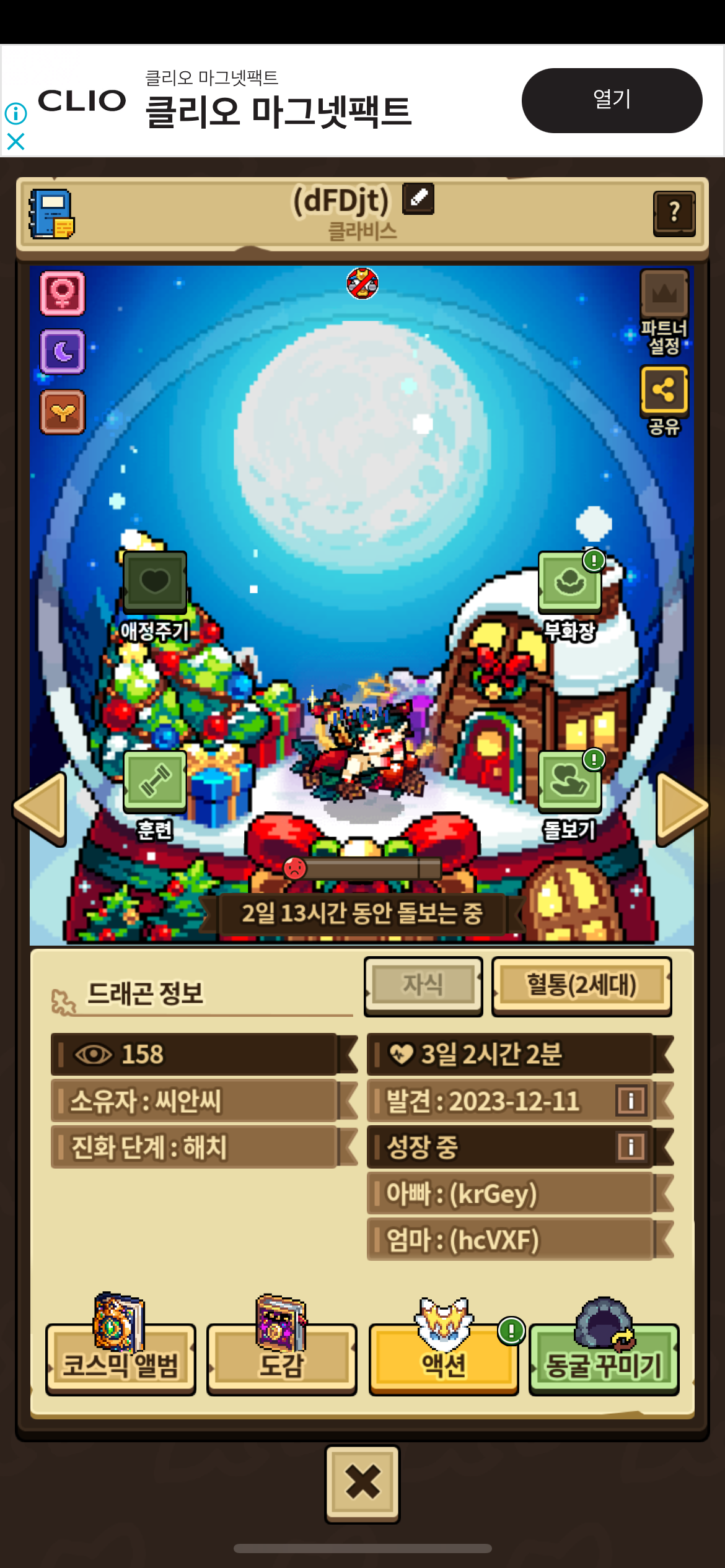
Task: Open the 부화장 hatchery
Action: [x=569, y=581]
